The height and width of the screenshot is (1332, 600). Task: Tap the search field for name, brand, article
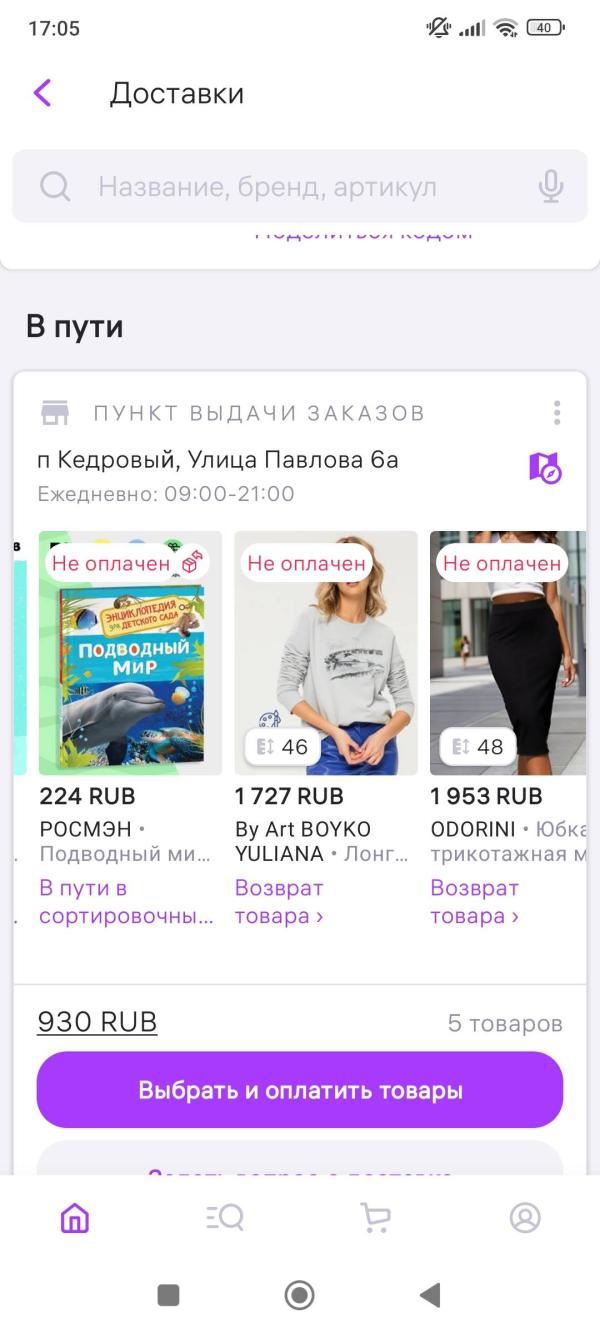pyautogui.click(x=300, y=187)
